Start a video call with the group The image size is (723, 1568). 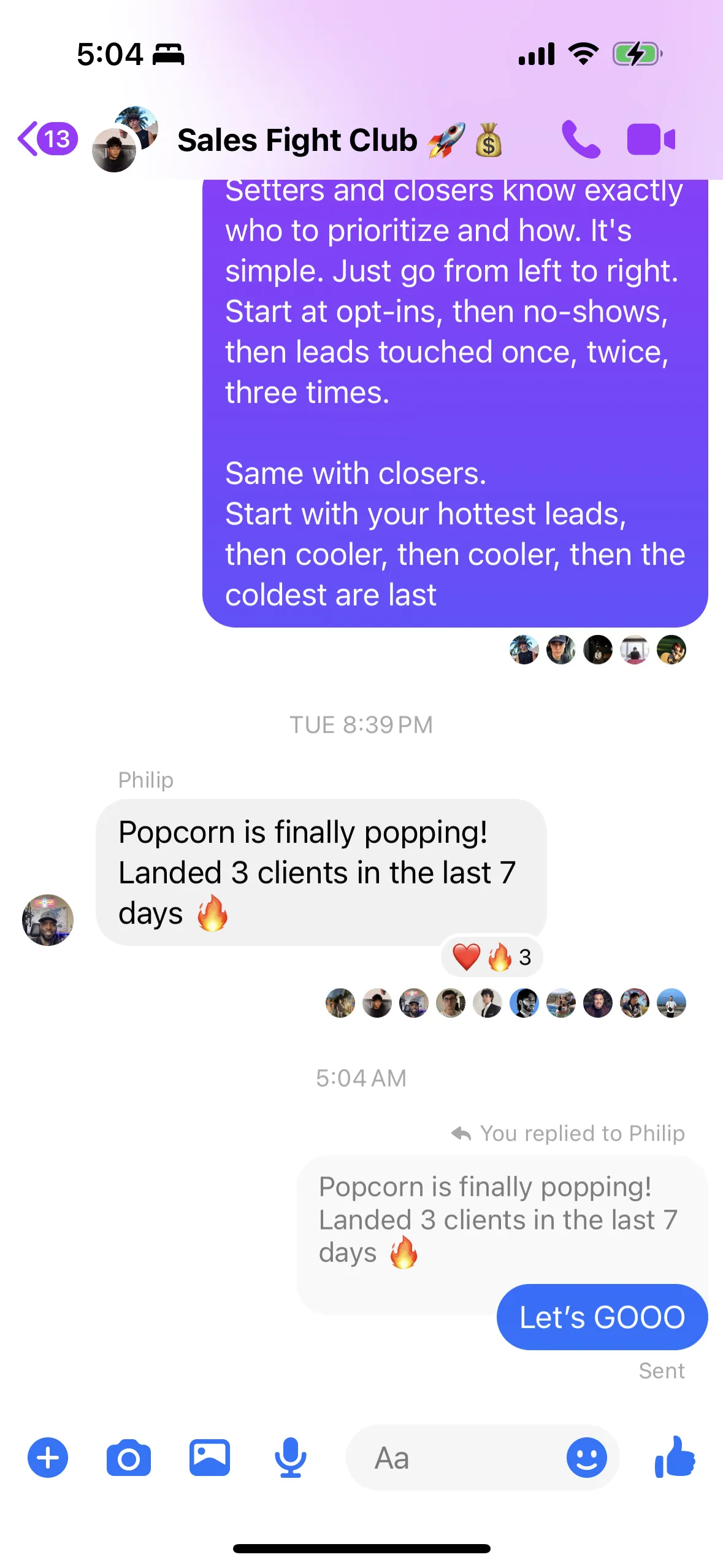[x=651, y=140]
